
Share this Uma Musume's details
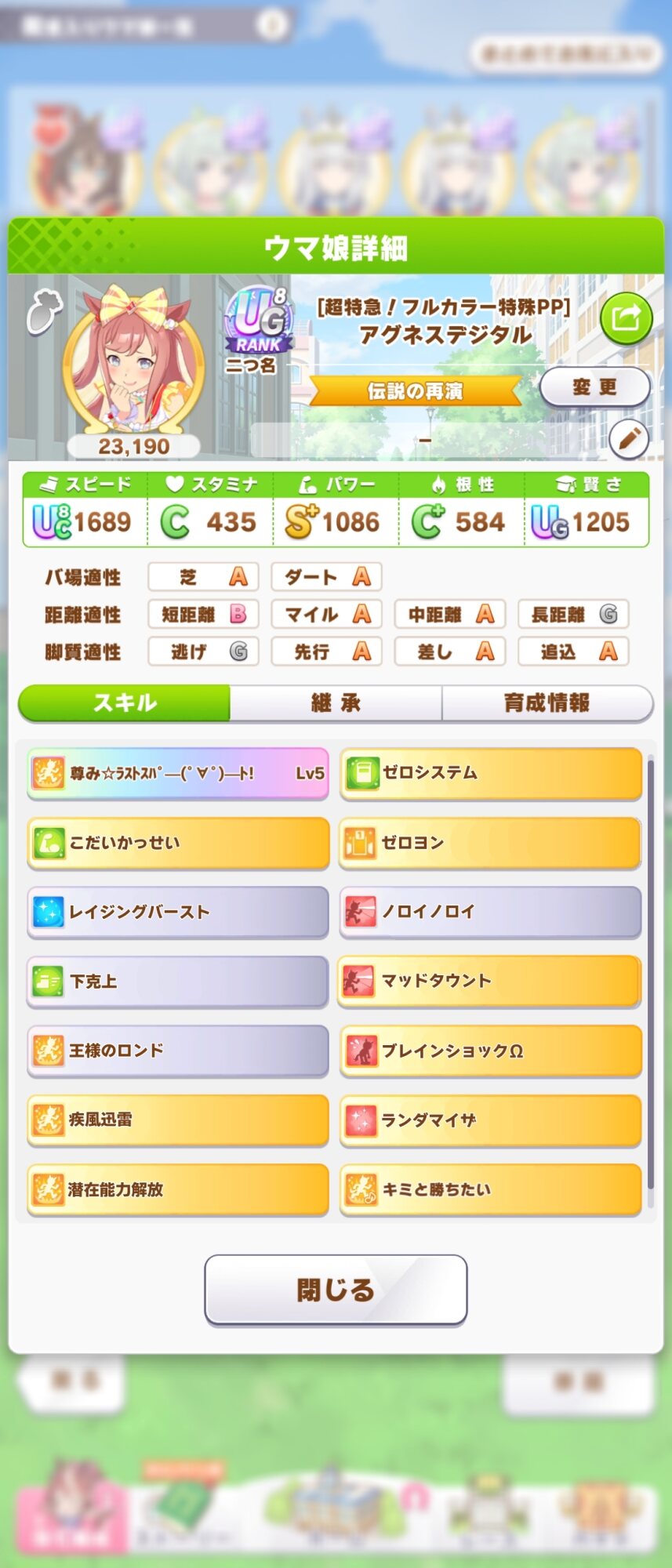pyautogui.click(x=626, y=318)
